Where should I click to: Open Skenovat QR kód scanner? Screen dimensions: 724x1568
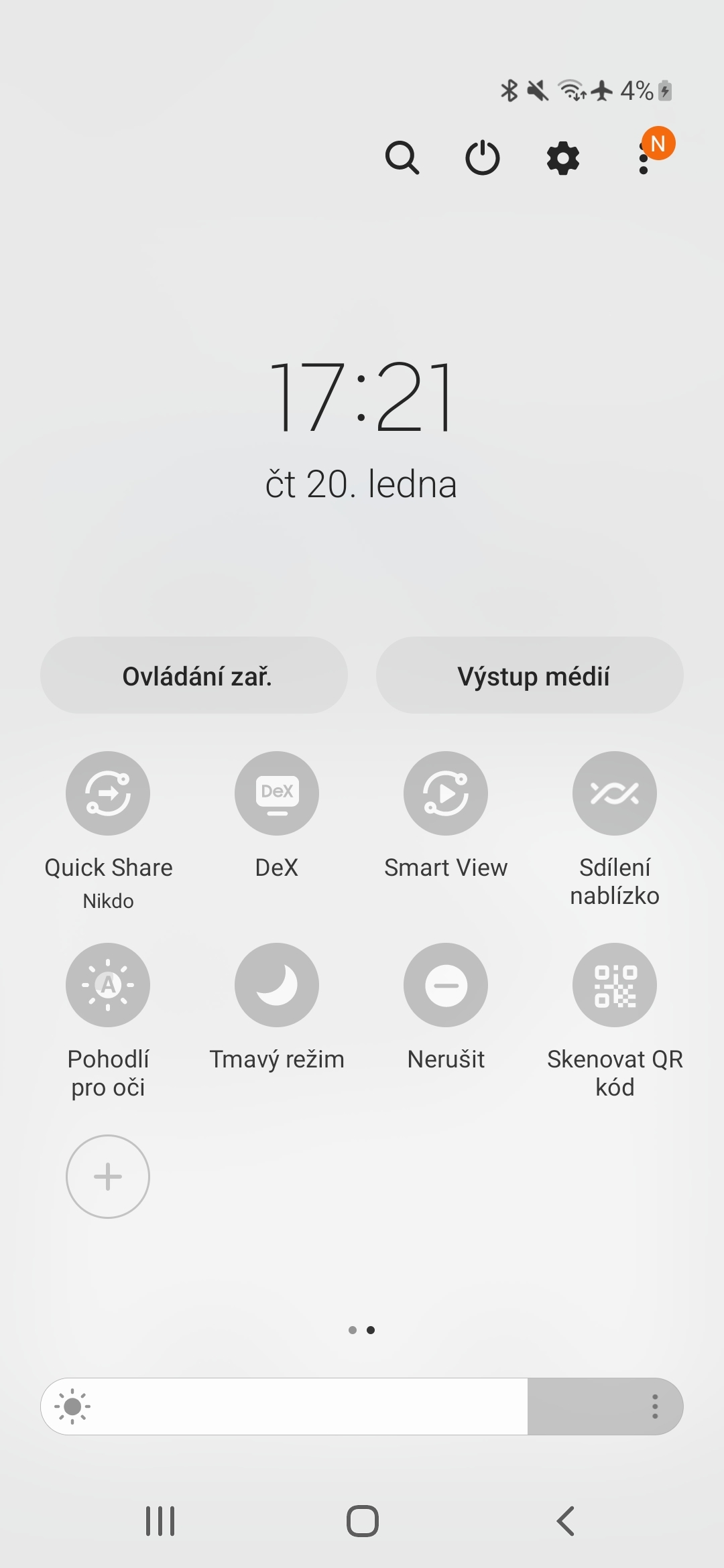[x=614, y=985]
